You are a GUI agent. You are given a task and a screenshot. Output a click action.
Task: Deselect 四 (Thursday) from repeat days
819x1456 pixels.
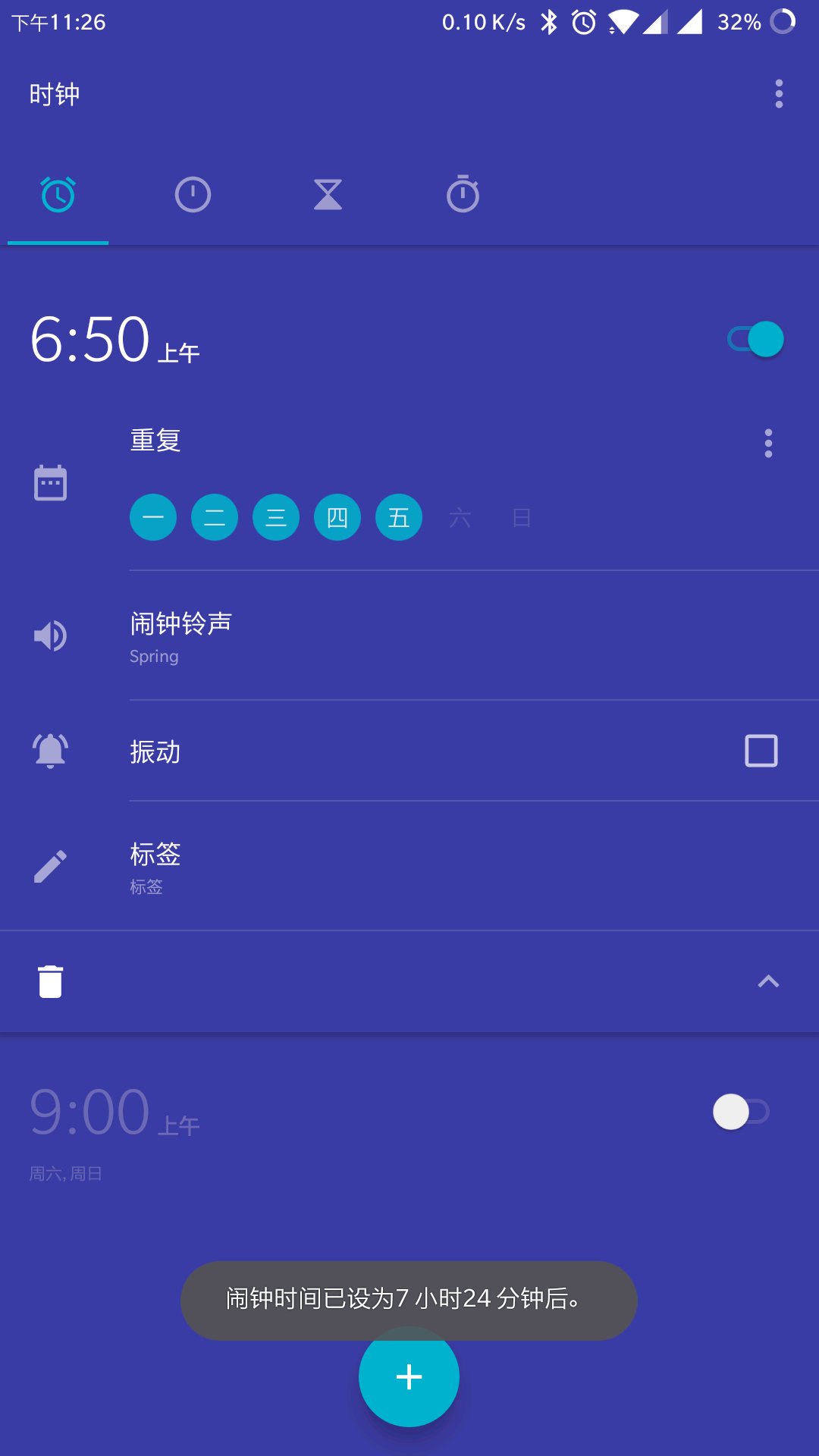click(x=337, y=518)
